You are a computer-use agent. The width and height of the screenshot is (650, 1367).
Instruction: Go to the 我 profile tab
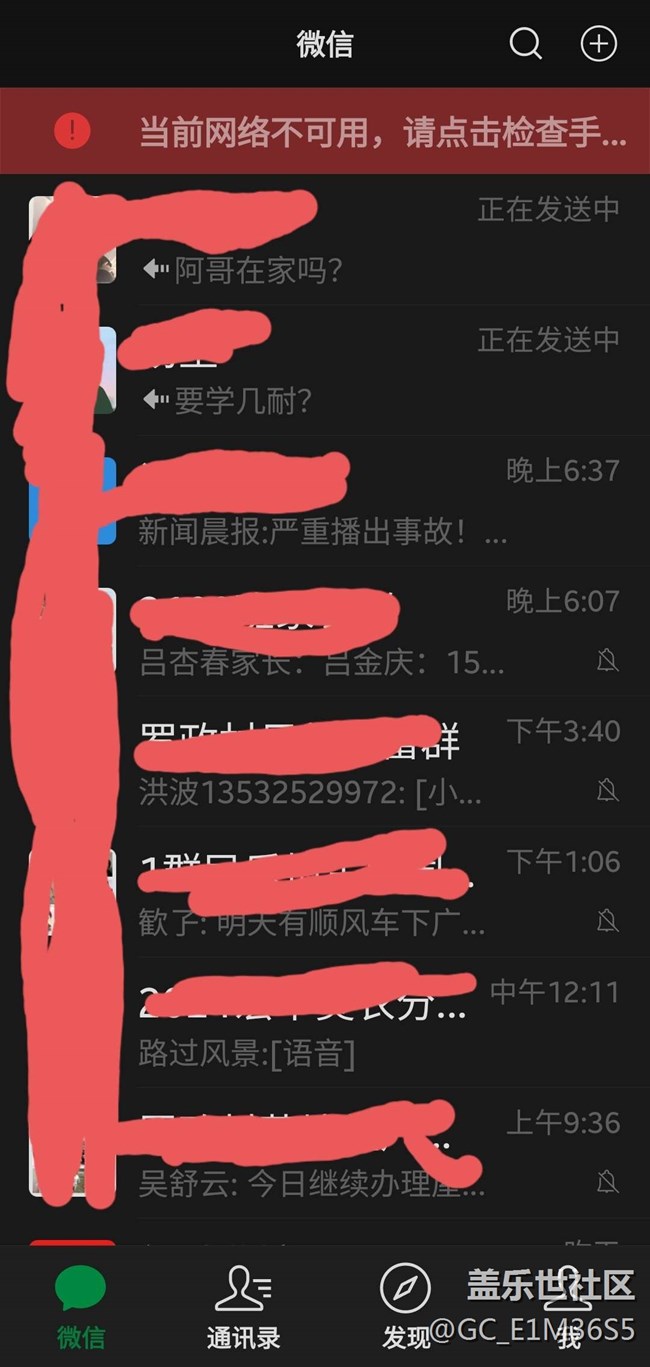(568, 1306)
